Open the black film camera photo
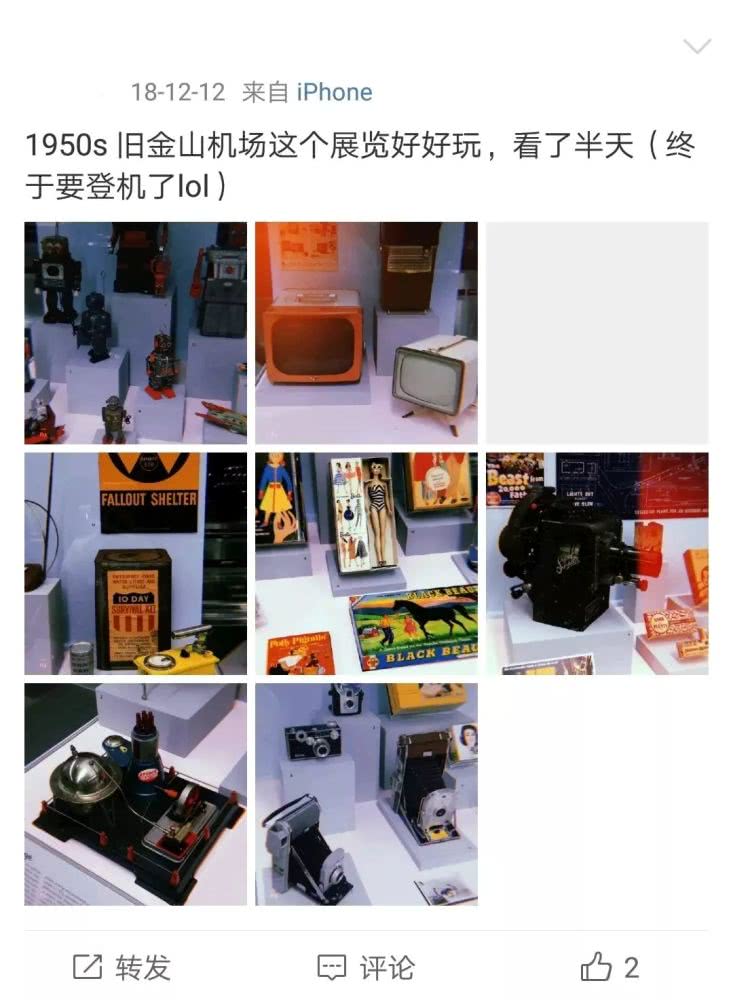 597,564
